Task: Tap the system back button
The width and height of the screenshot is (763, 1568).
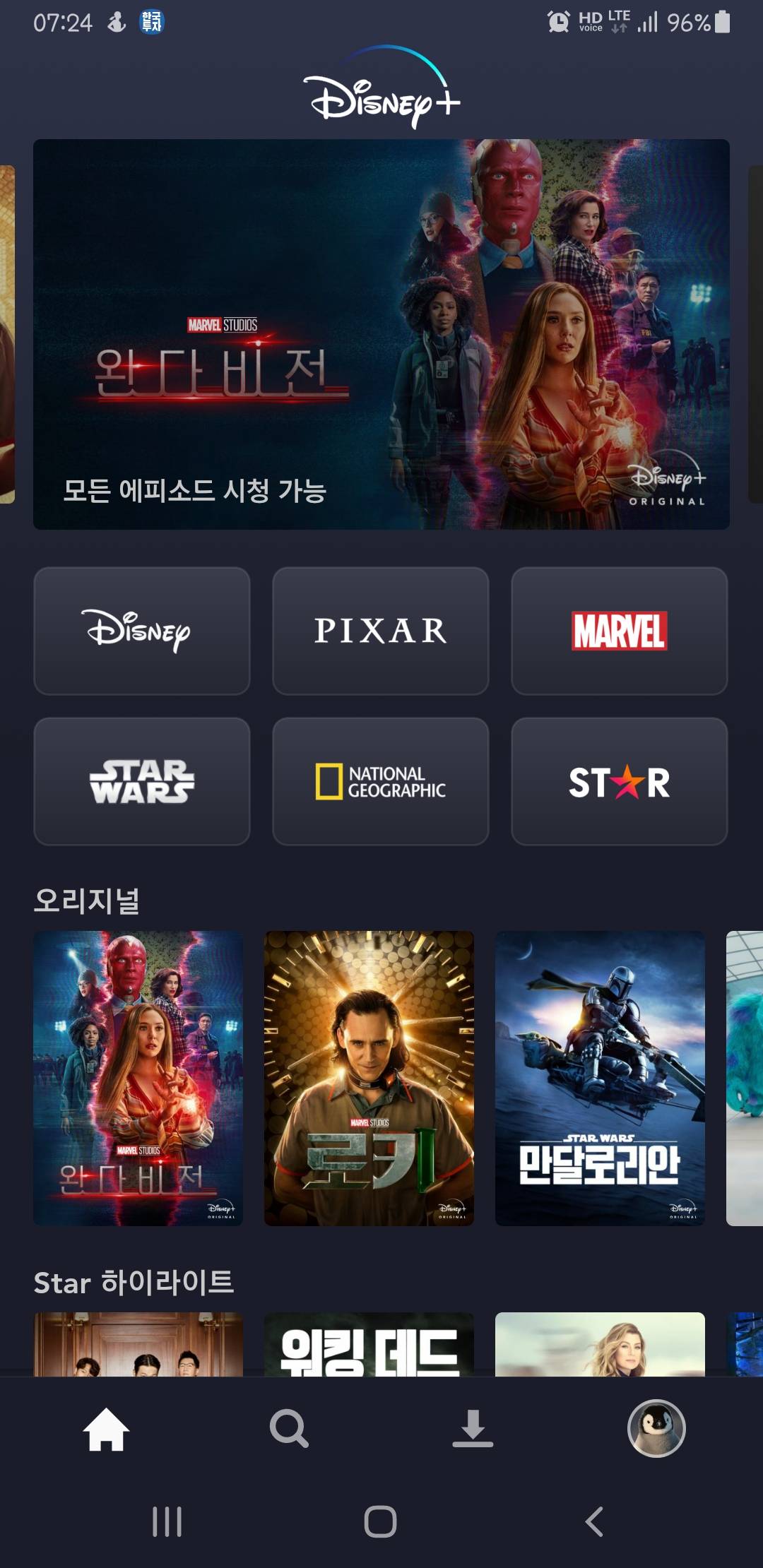Action: tap(594, 1521)
